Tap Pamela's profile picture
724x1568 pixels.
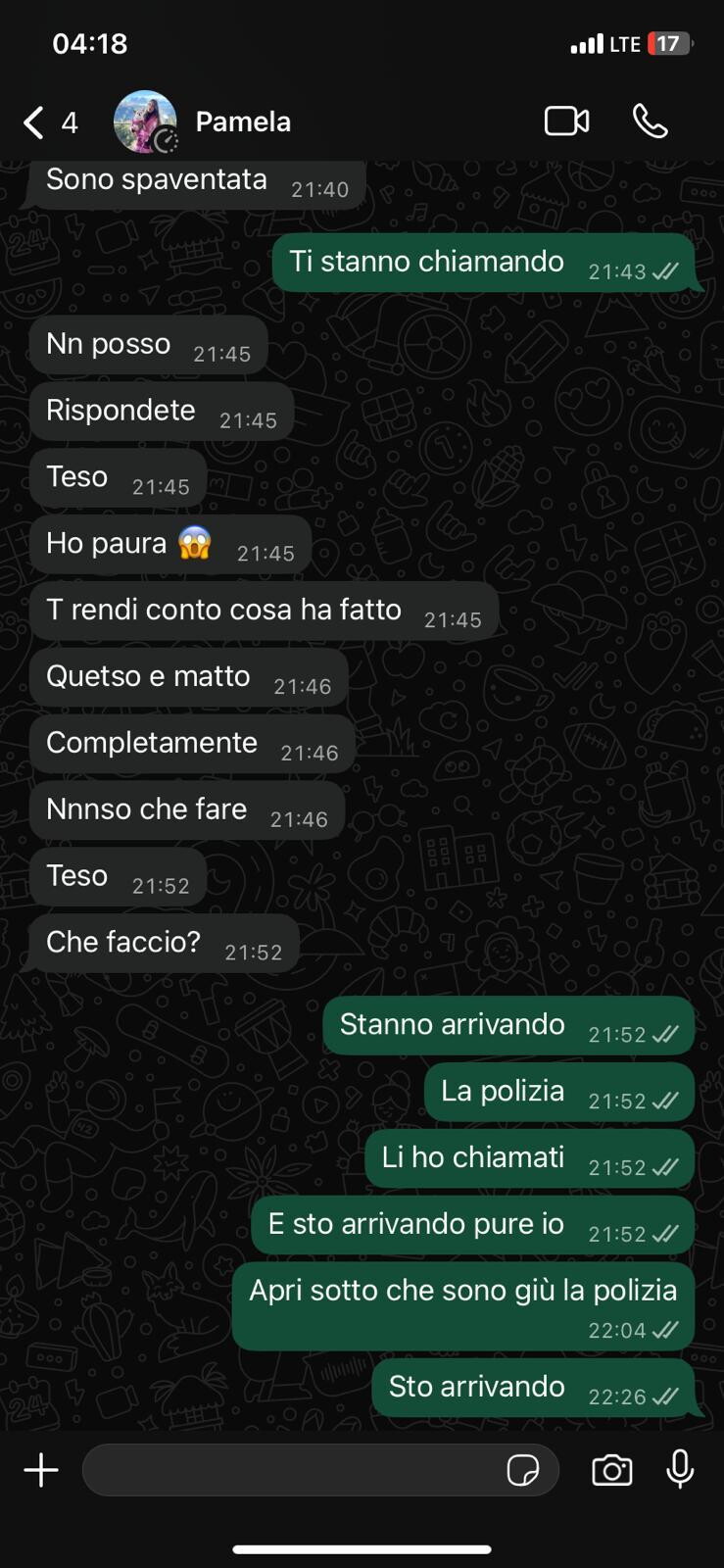click(x=145, y=122)
